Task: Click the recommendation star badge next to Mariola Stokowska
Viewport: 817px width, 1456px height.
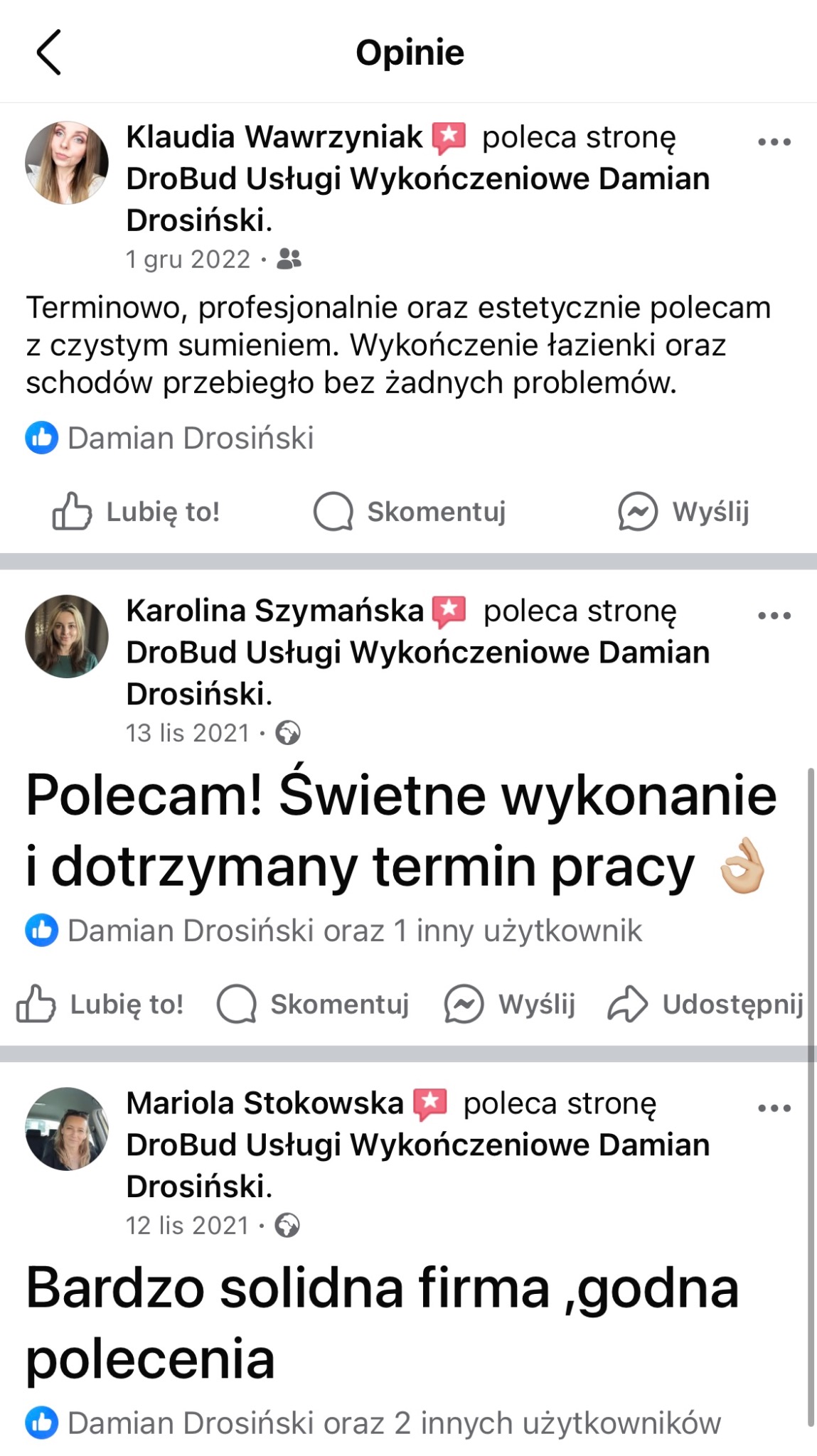Action: point(429,1103)
